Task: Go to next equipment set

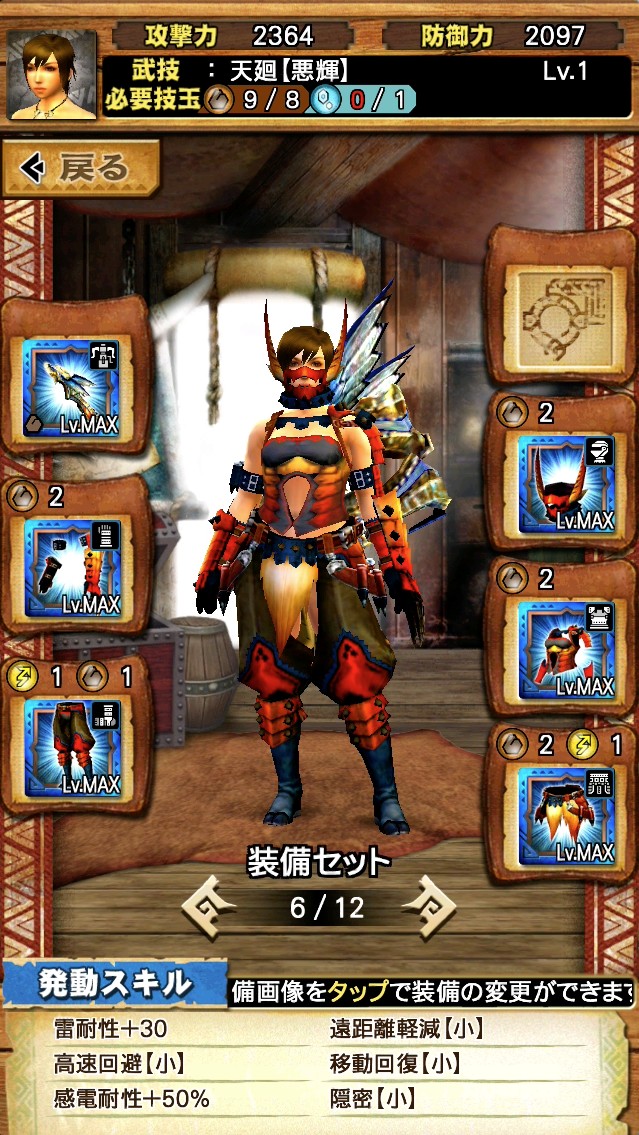Action: [430, 907]
